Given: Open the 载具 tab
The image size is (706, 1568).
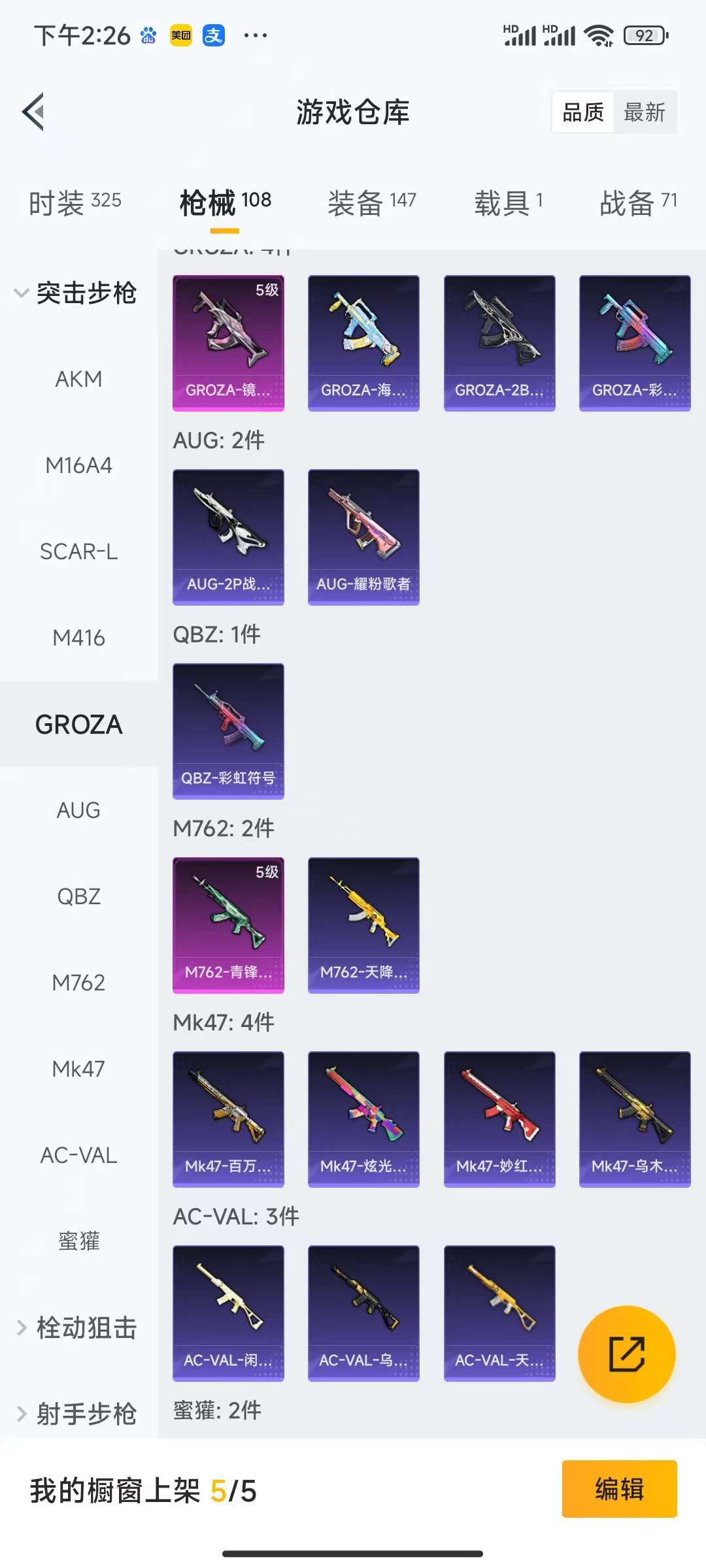Looking at the screenshot, I should click(x=508, y=202).
